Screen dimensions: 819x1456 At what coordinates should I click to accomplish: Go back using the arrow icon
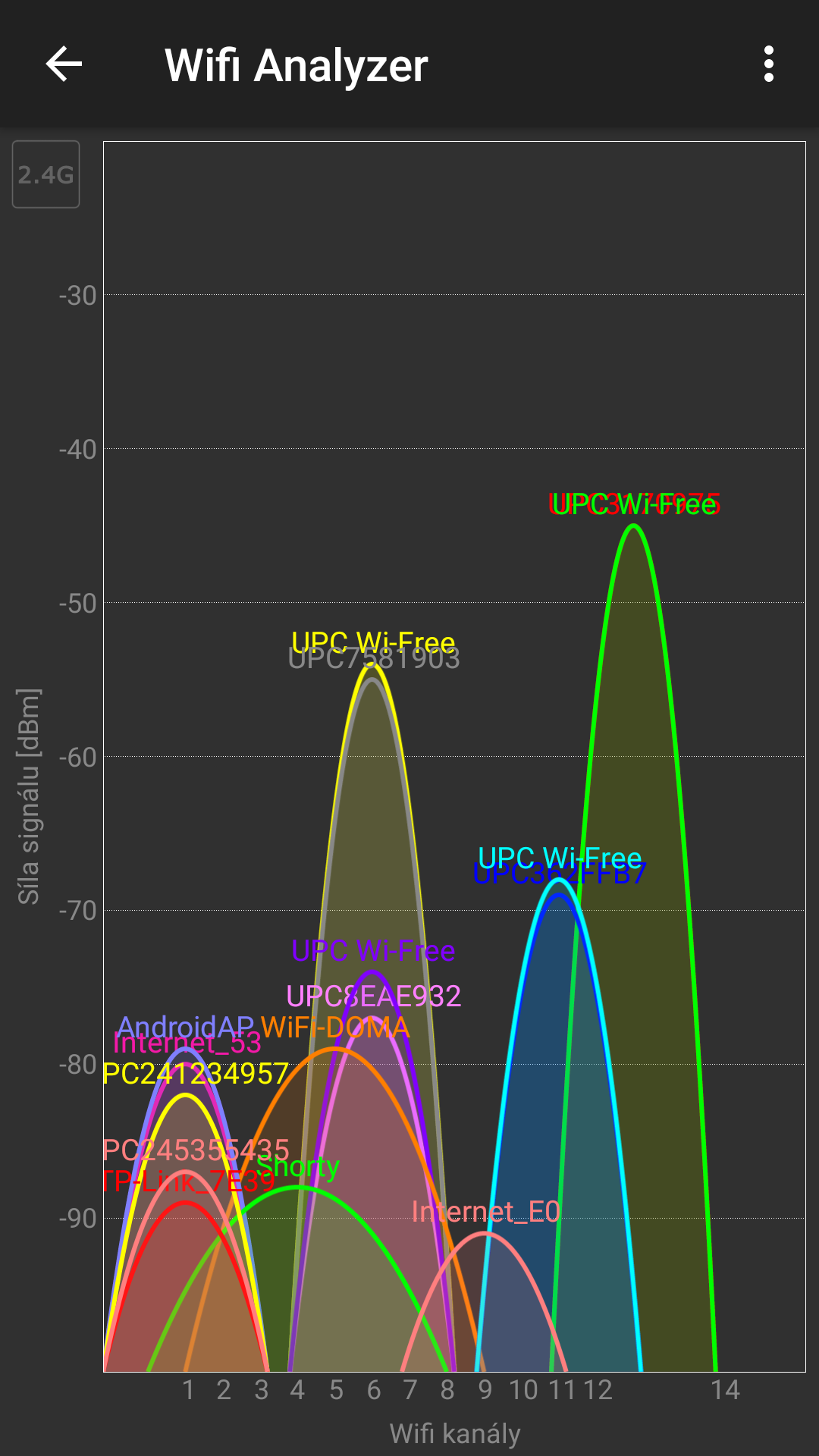(x=64, y=64)
